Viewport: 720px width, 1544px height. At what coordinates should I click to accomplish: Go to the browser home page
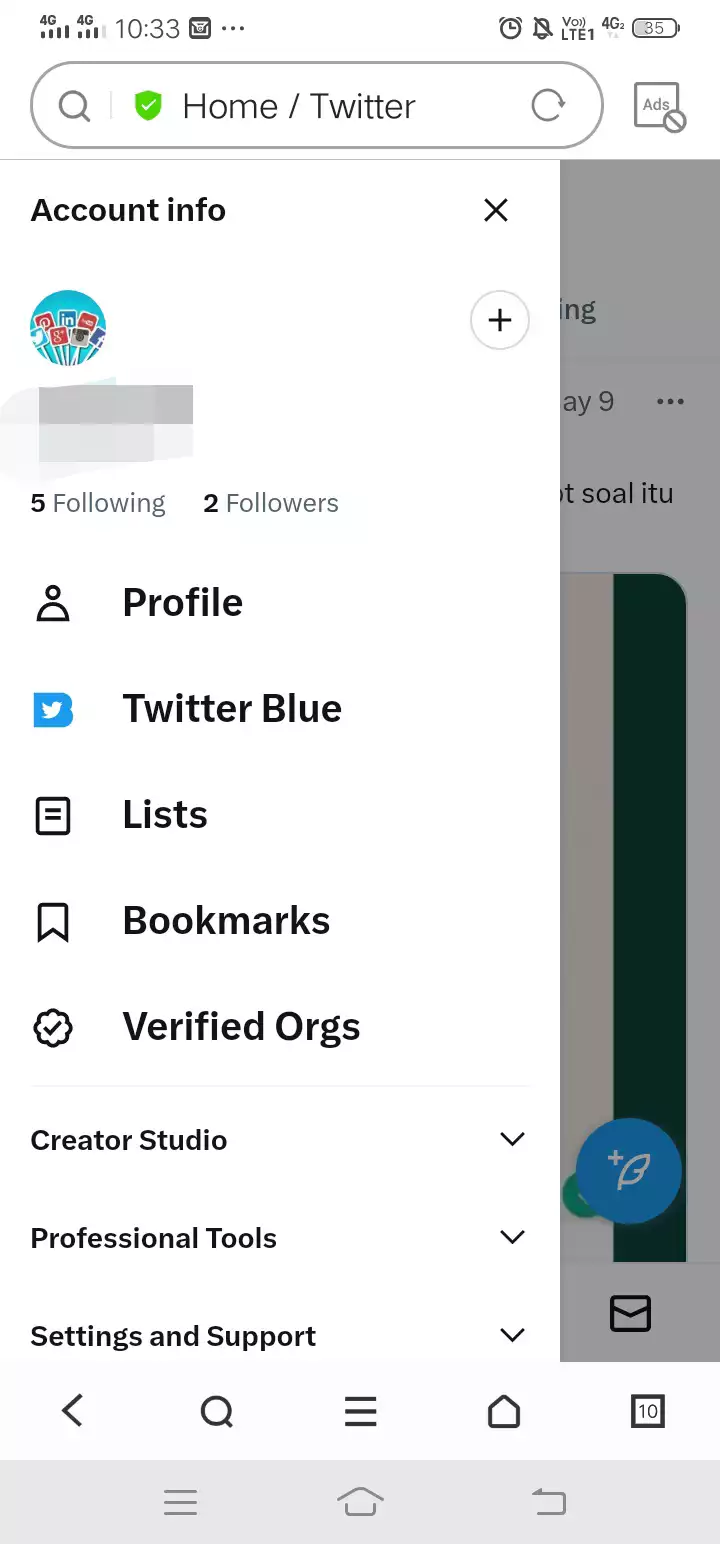[x=504, y=1411]
